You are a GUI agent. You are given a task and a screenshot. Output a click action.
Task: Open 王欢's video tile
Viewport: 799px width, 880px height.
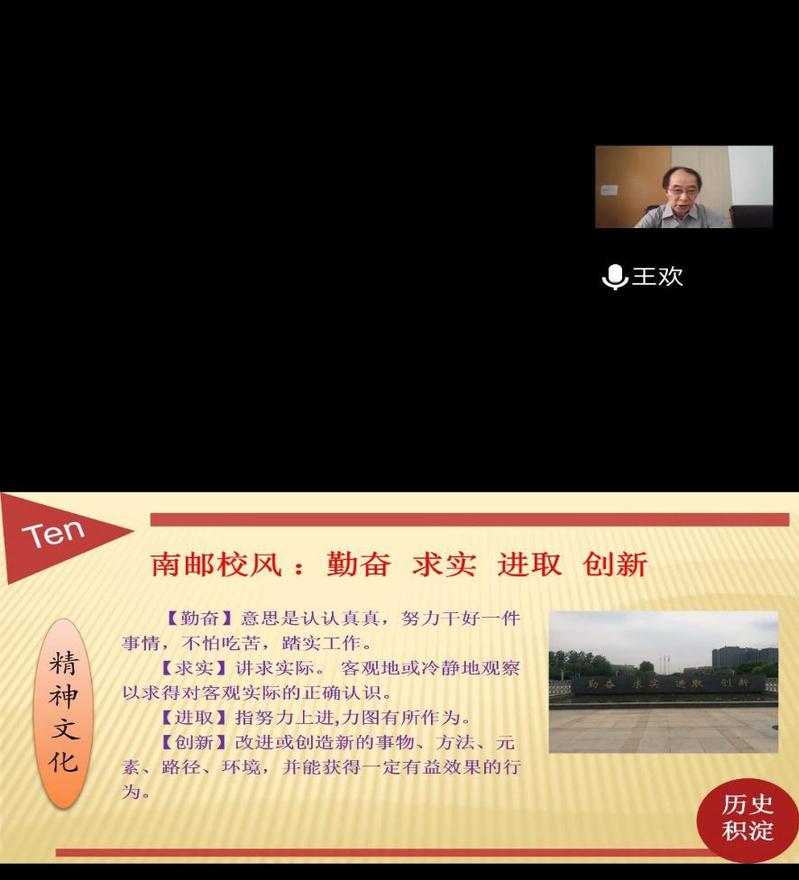683,187
